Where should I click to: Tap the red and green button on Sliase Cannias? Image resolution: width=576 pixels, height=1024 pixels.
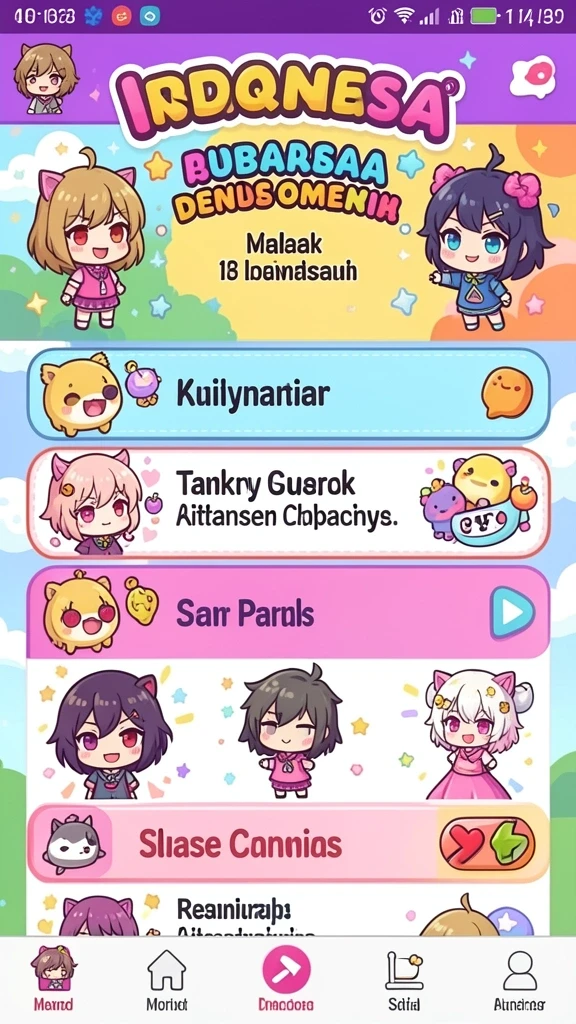[487, 843]
